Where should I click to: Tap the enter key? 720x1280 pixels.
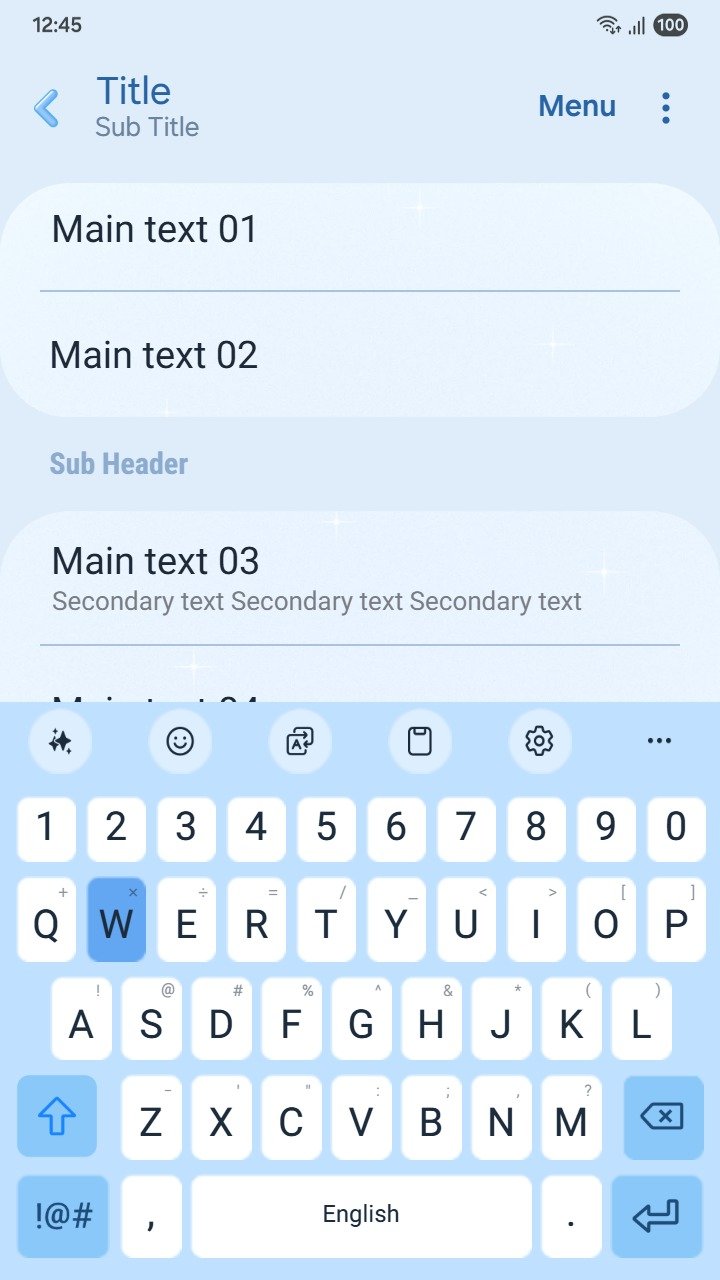pyautogui.click(x=656, y=1216)
